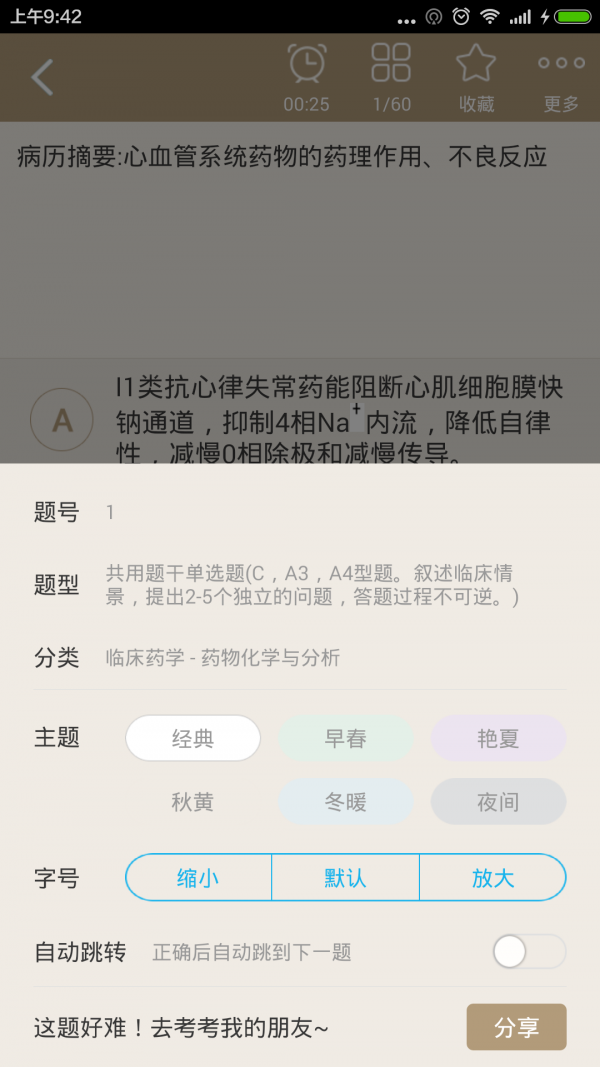Tap 分享 to share this question
The image size is (600, 1067).
[x=516, y=1027]
